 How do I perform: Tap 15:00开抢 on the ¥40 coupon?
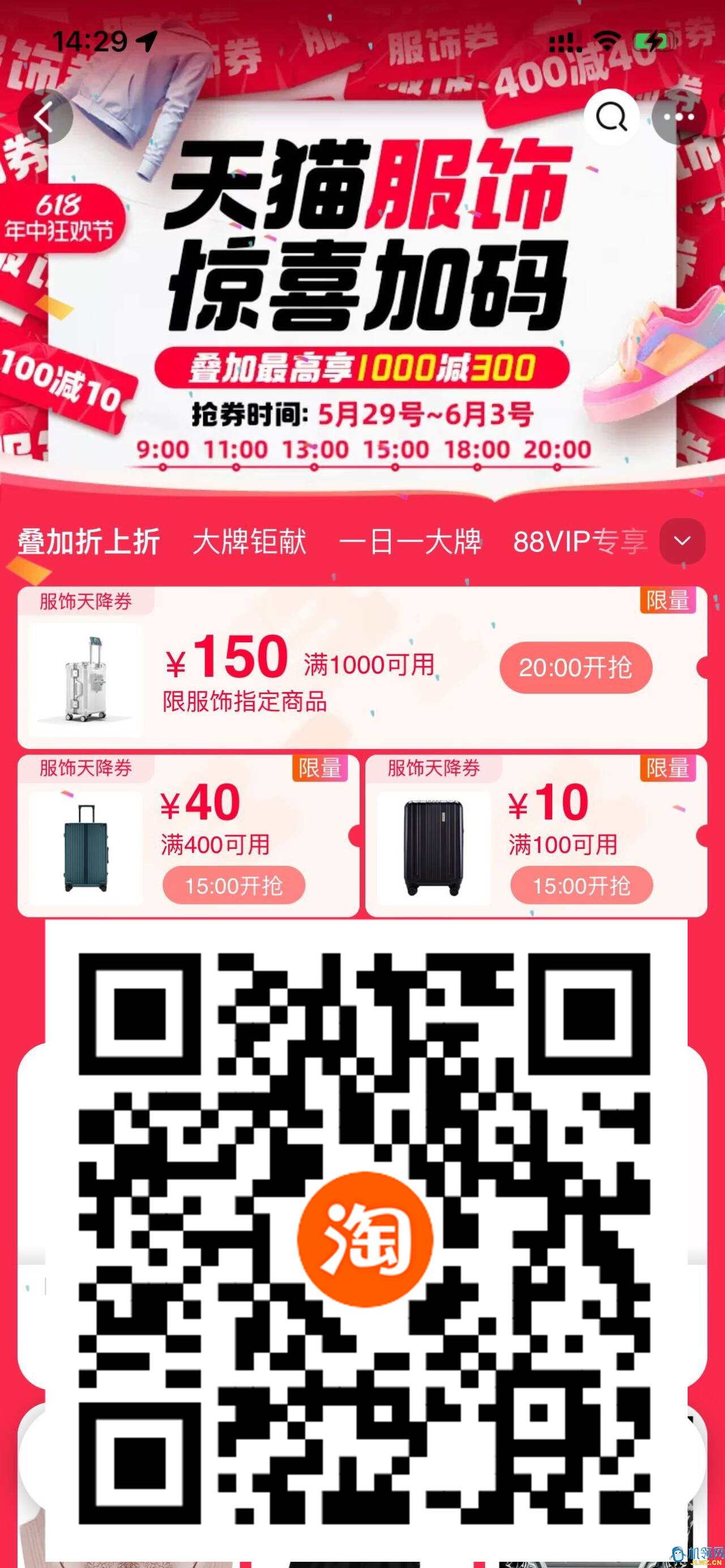tap(234, 885)
